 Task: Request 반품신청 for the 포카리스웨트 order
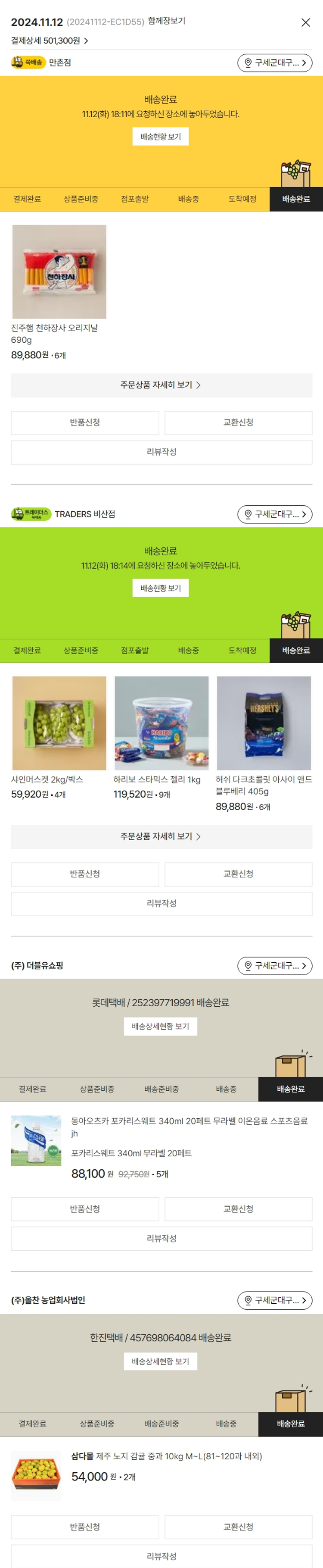point(85,1209)
